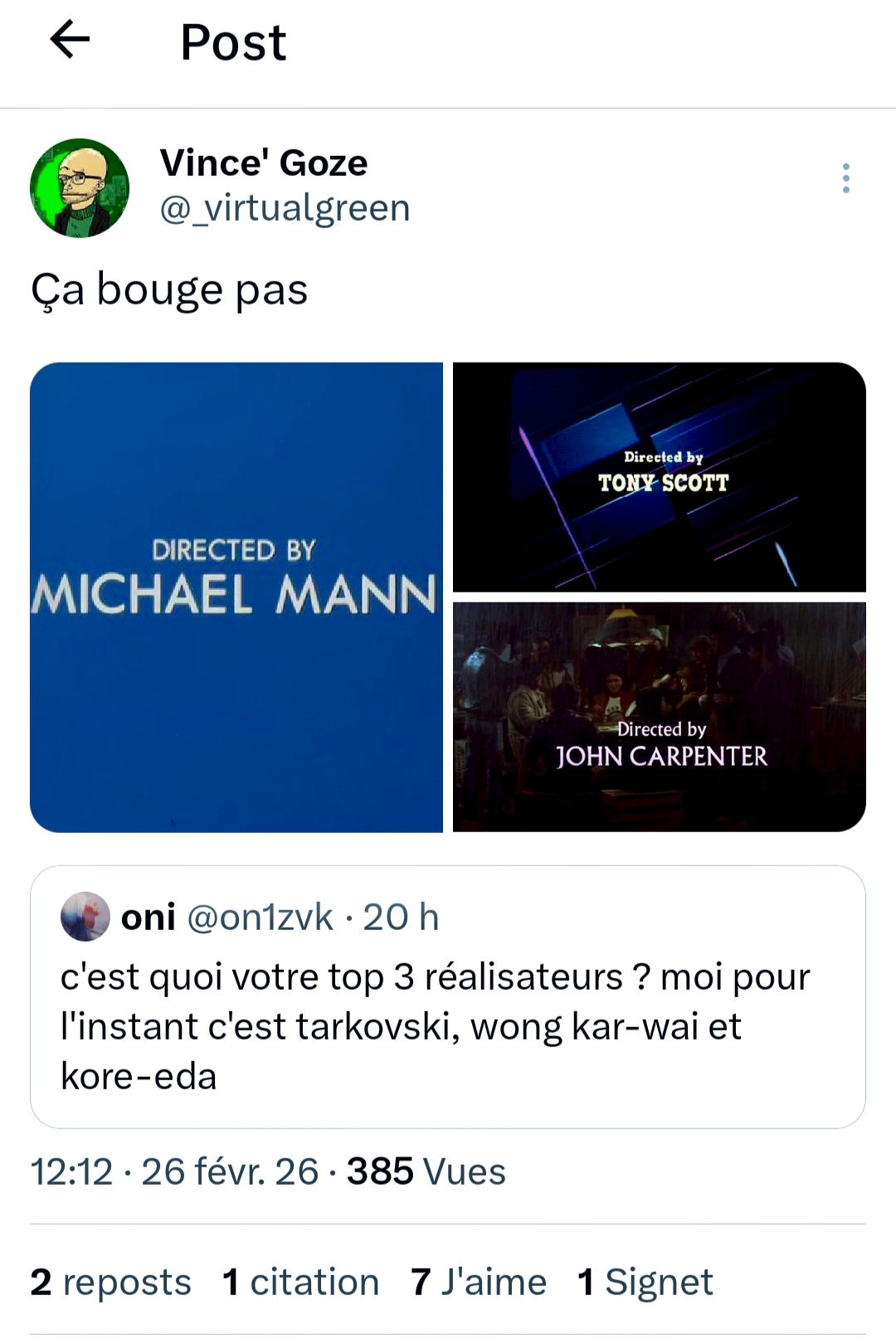Viewport: 896px width, 1344px height.
Task: View the 1 citation
Action: (x=300, y=1282)
